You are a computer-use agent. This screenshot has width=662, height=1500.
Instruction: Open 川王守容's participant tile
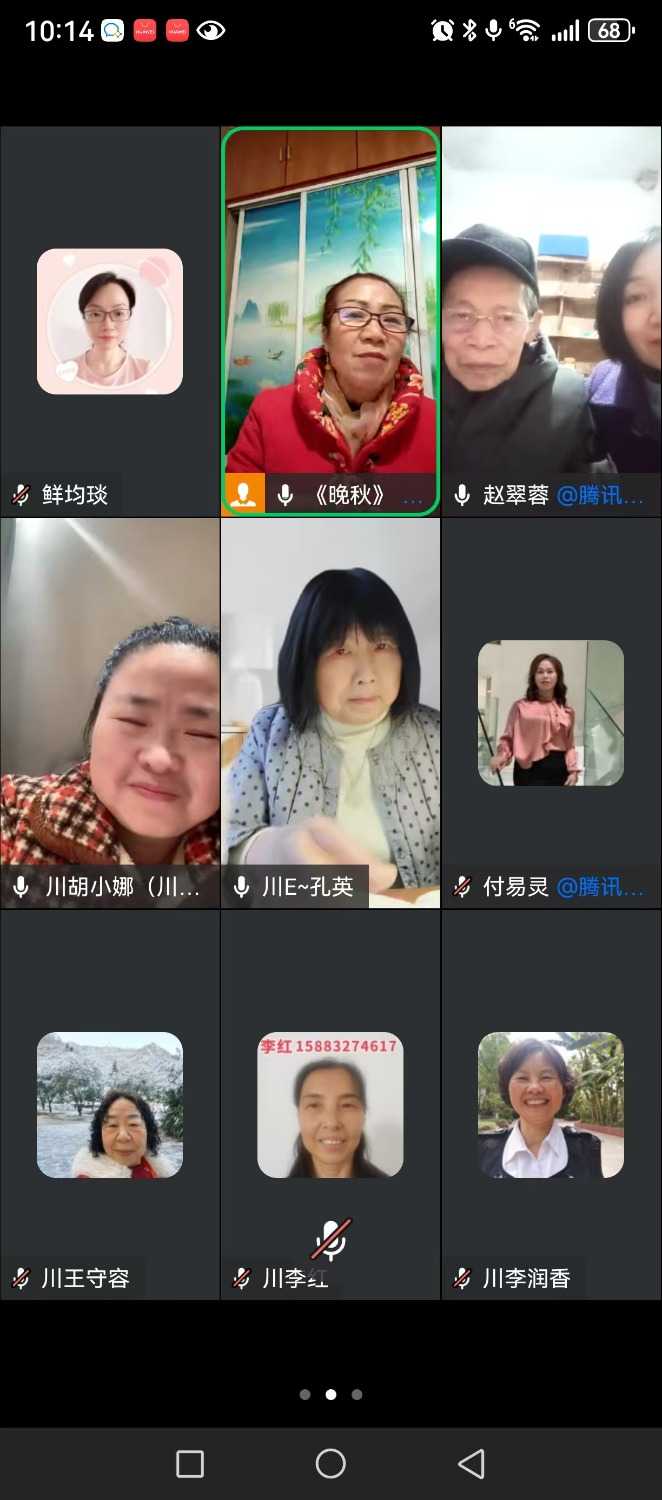click(x=110, y=1104)
